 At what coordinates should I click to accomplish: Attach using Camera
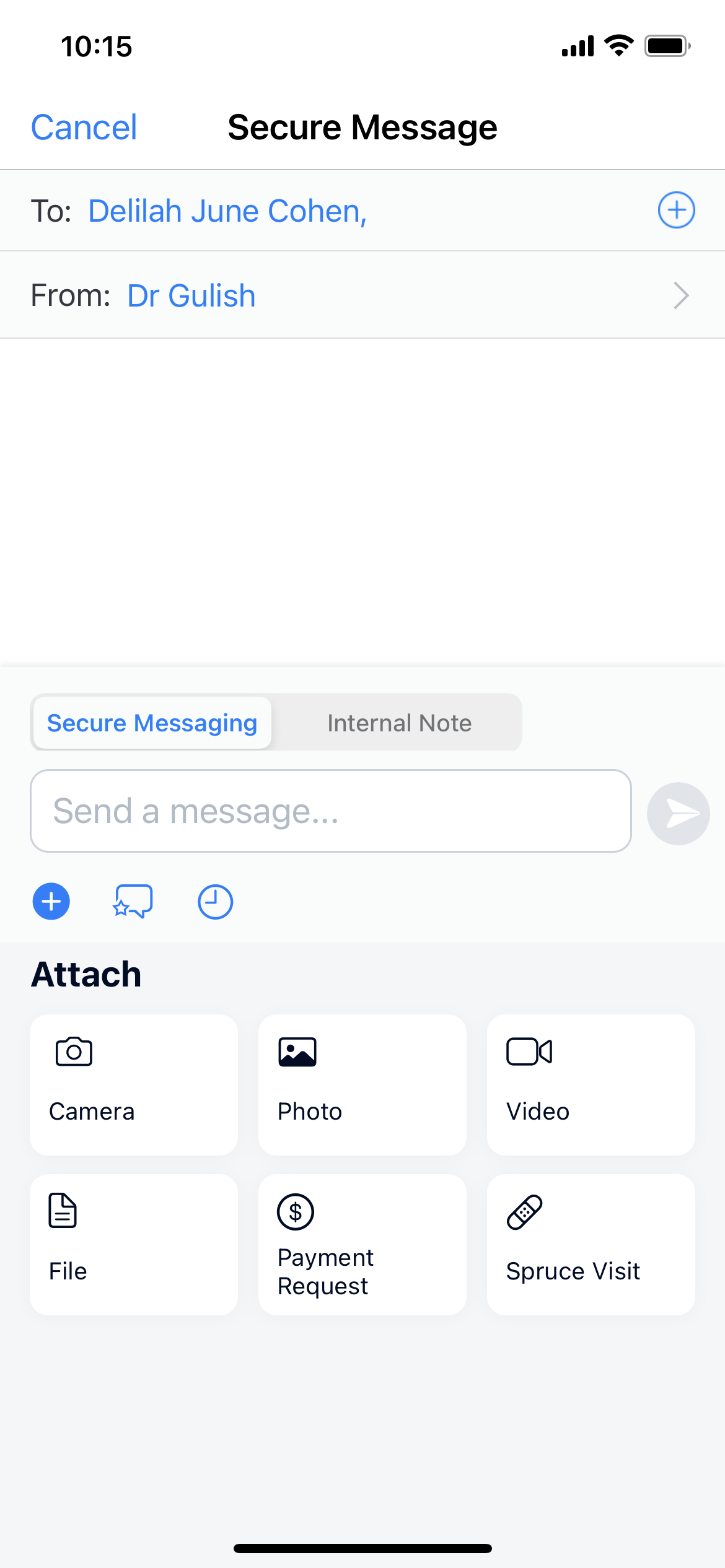click(x=134, y=1084)
